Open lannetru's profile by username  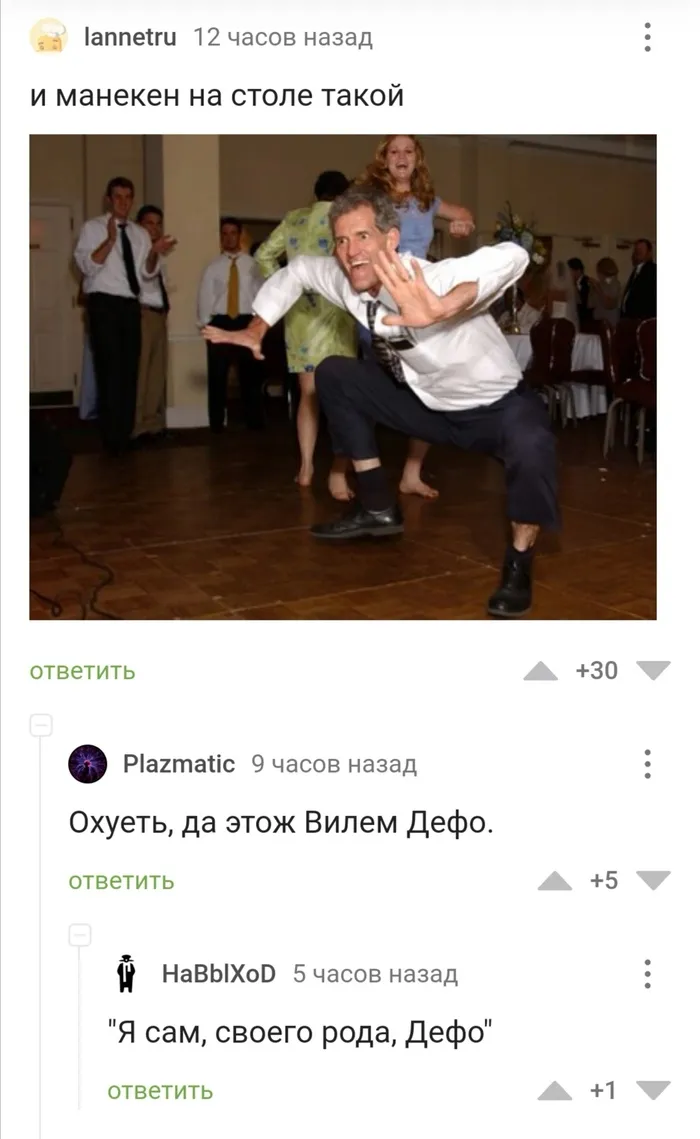click(x=130, y=37)
